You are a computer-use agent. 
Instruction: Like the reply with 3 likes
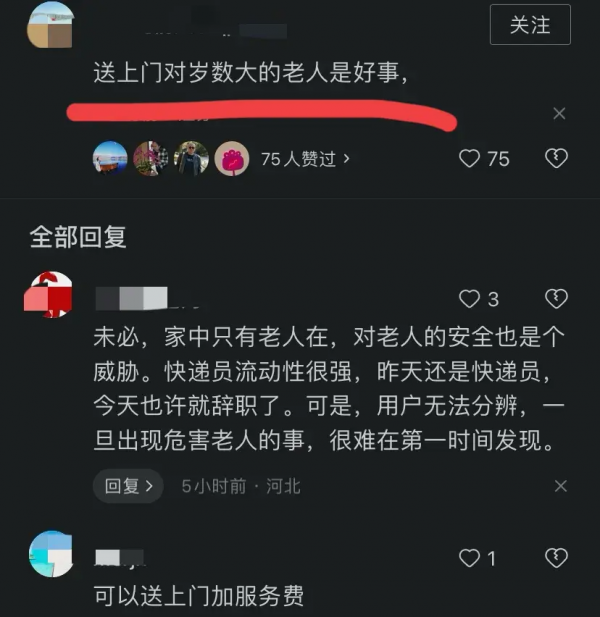point(478,298)
